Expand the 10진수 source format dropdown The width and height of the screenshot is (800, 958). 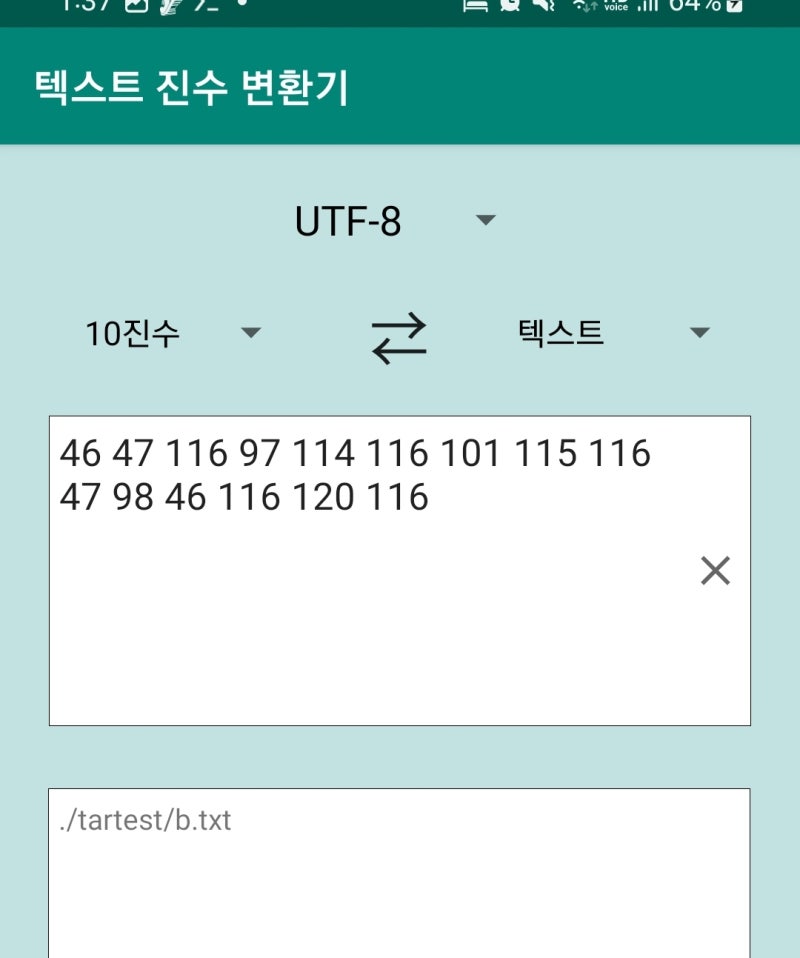click(172, 333)
